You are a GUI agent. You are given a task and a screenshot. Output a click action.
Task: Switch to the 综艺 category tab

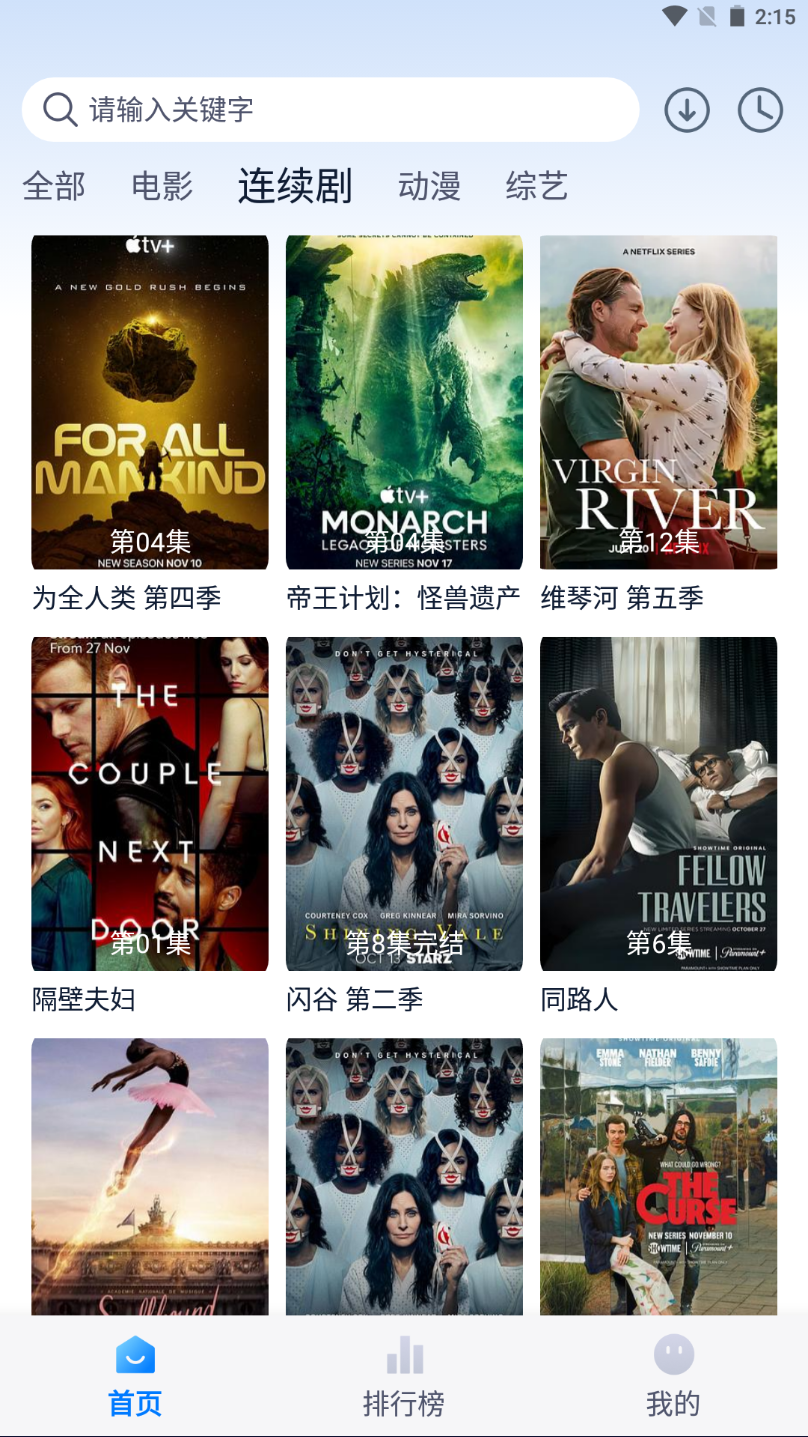(x=537, y=186)
